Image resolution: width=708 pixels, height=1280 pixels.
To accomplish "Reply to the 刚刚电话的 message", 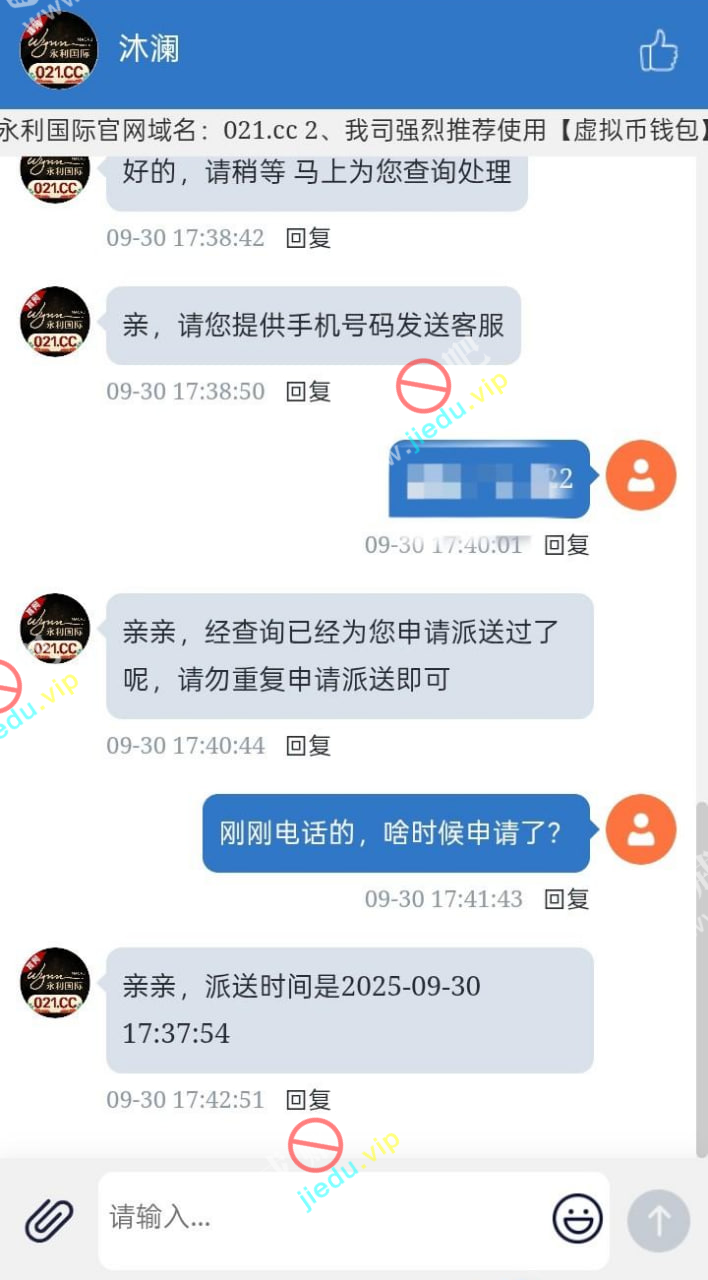I will 566,899.
